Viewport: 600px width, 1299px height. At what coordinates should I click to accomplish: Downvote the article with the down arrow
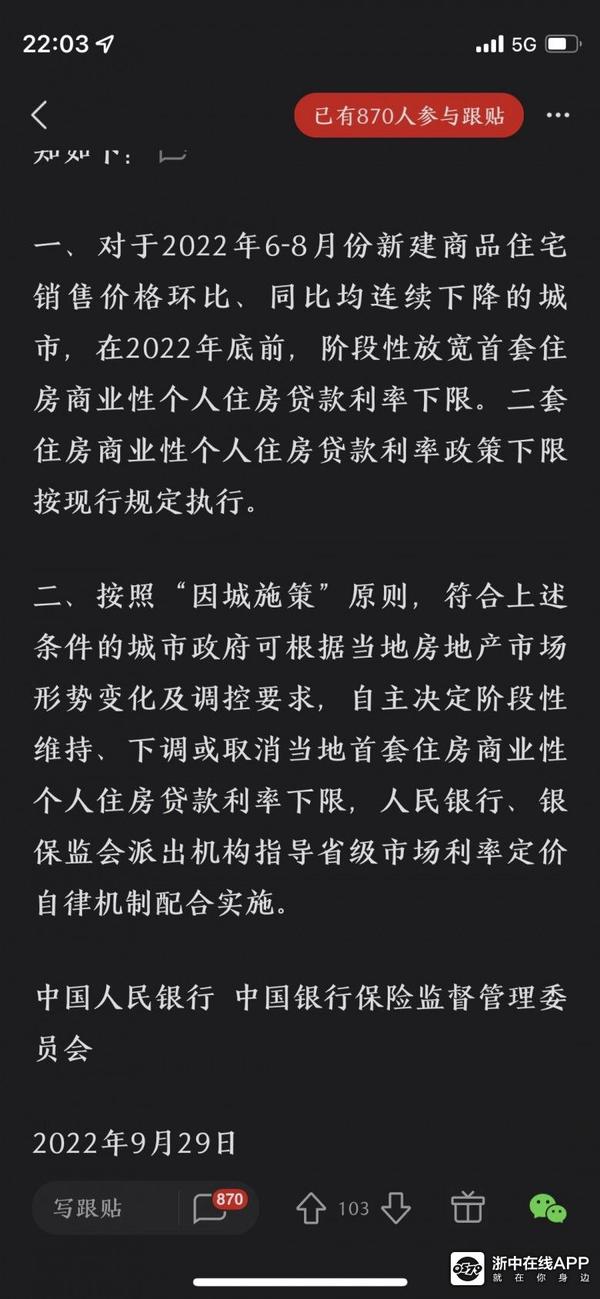(396, 1208)
